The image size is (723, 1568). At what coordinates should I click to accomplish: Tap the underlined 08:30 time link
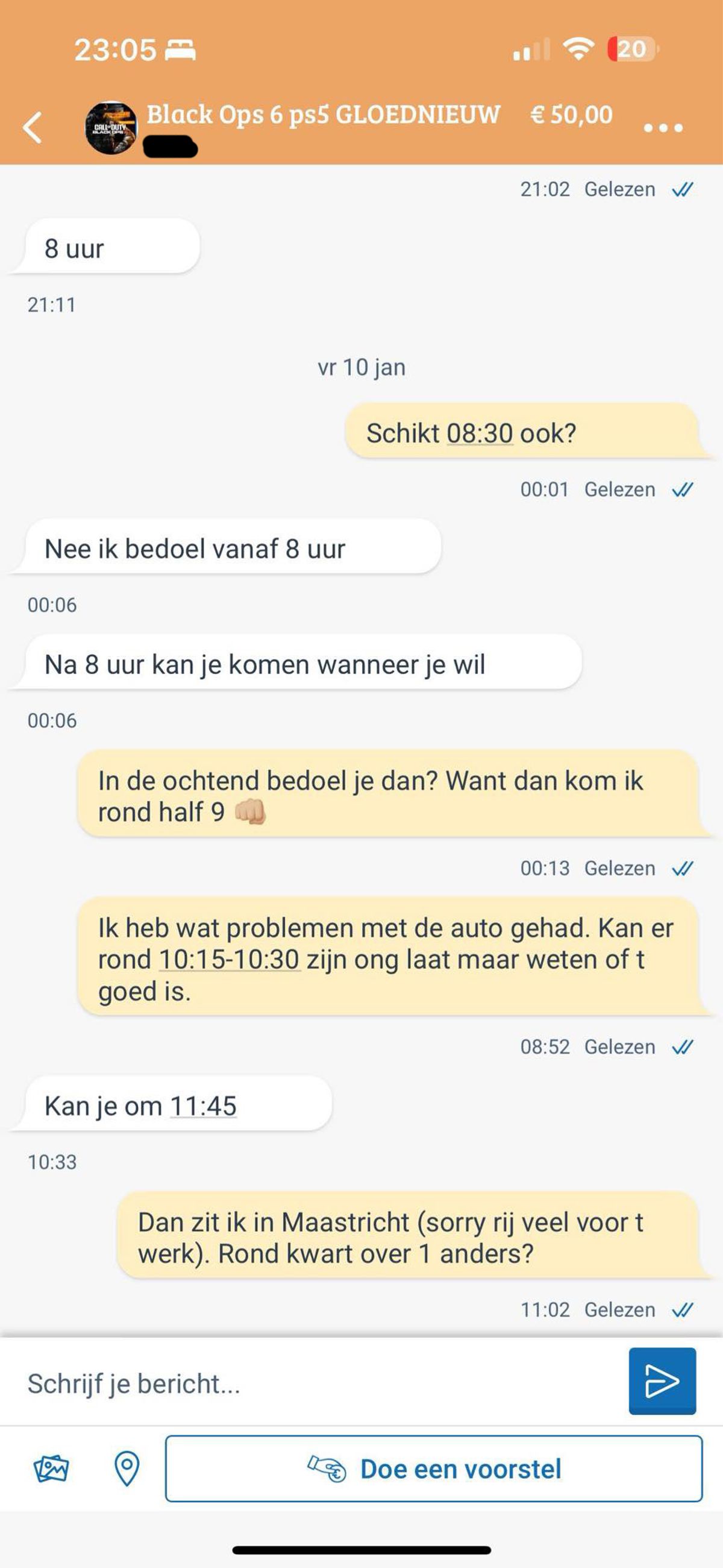click(x=480, y=434)
